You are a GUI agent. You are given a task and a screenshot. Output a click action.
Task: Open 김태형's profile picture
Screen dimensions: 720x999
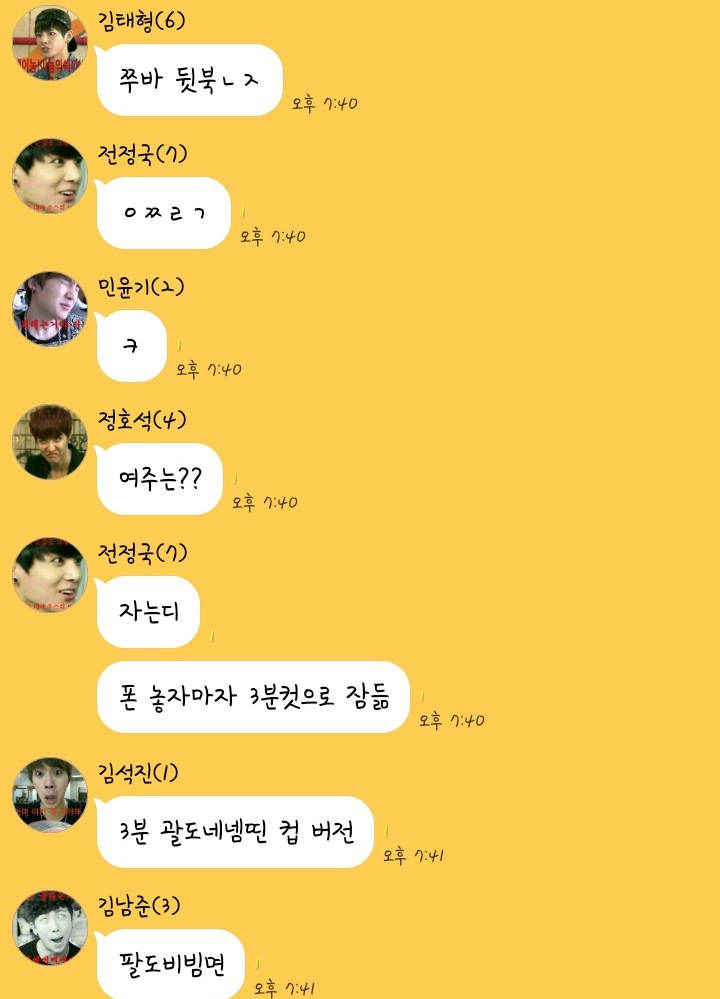coord(49,44)
